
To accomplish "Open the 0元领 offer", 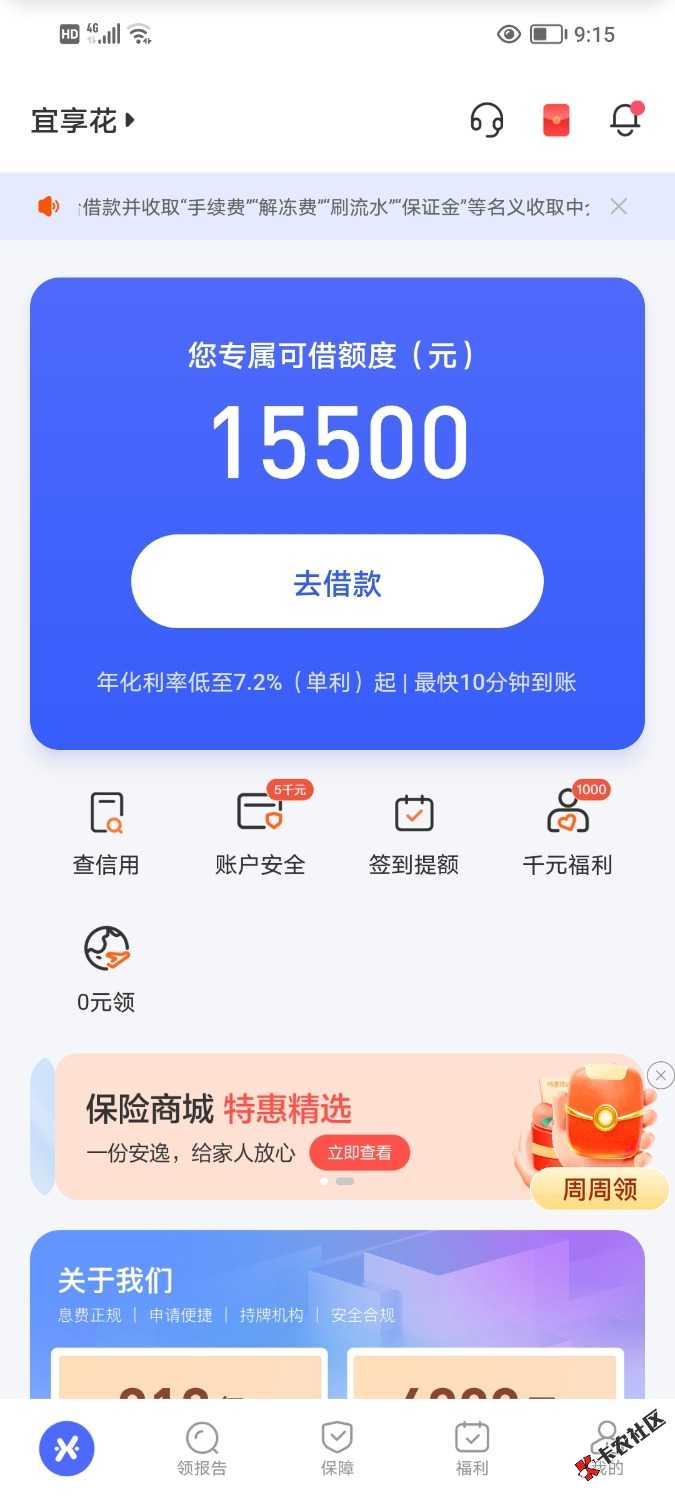I will 106,969.
